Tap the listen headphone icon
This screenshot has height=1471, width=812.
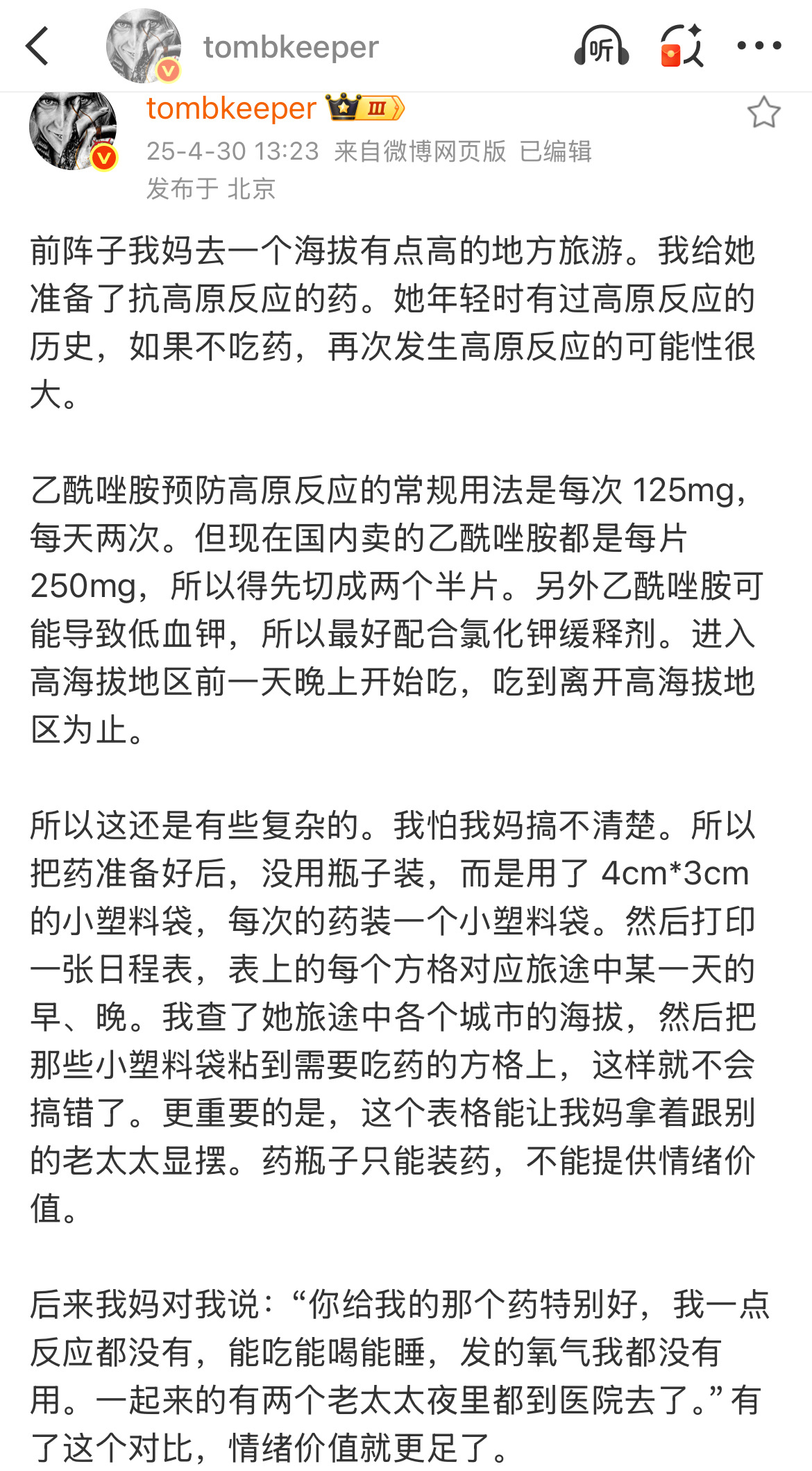tap(601, 46)
